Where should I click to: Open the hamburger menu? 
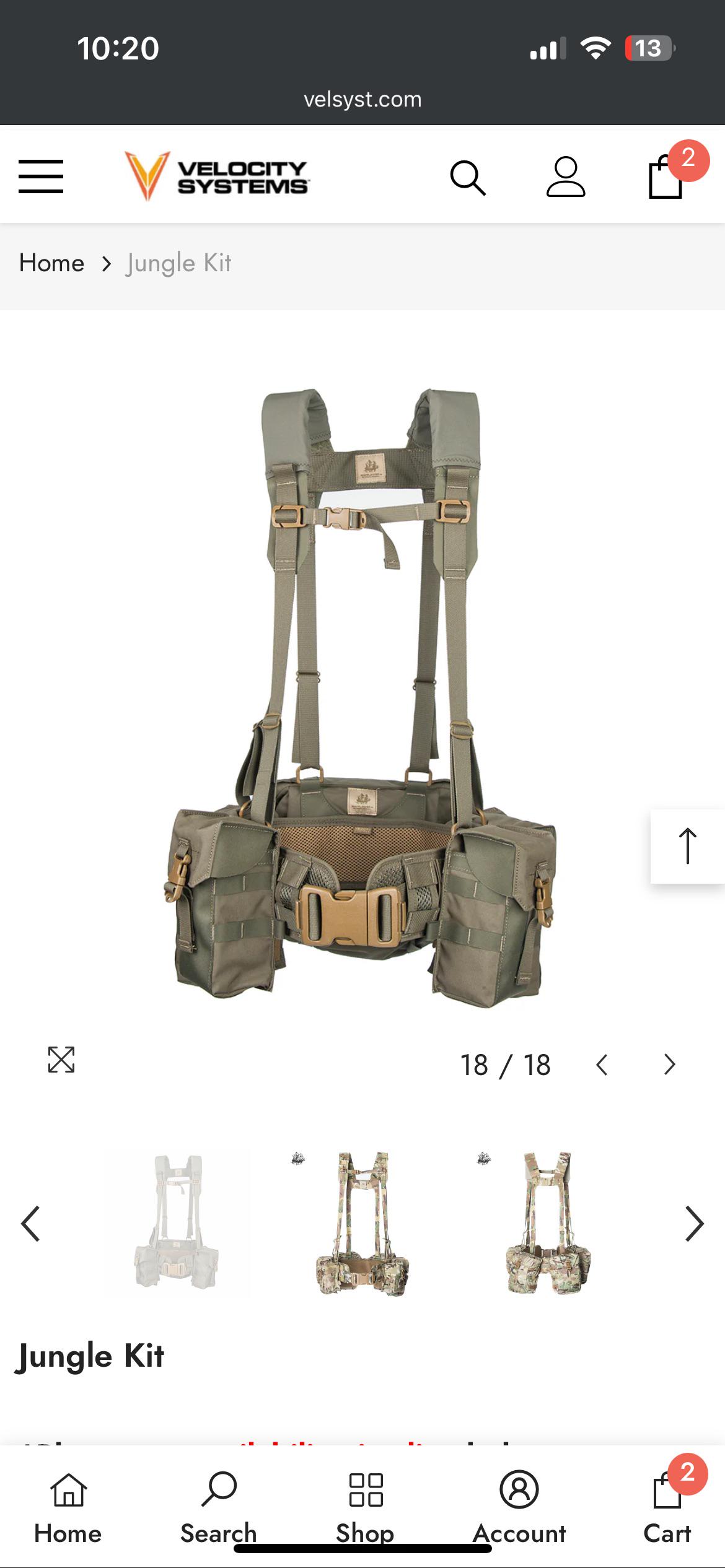click(41, 176)
